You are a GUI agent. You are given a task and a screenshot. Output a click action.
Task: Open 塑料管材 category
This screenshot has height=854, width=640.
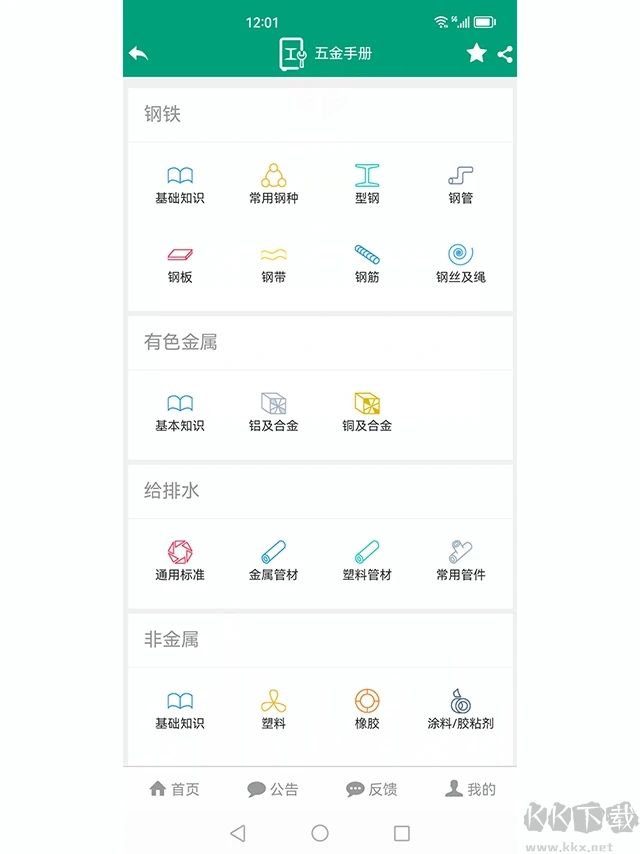367,560
